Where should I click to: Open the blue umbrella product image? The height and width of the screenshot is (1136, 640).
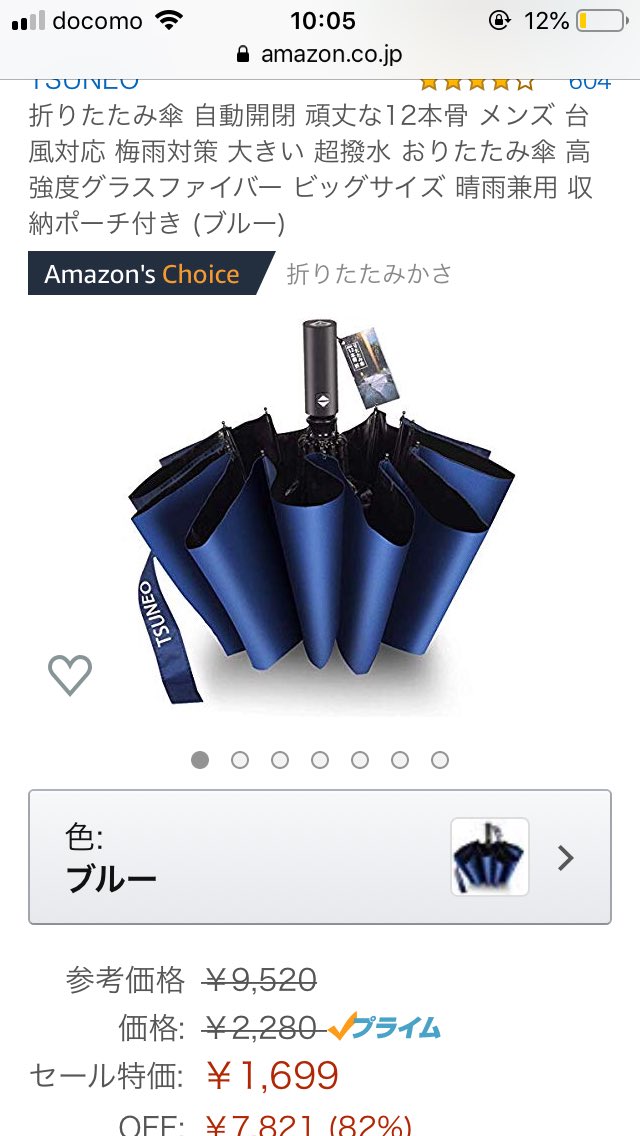click(x=320, y=511)
